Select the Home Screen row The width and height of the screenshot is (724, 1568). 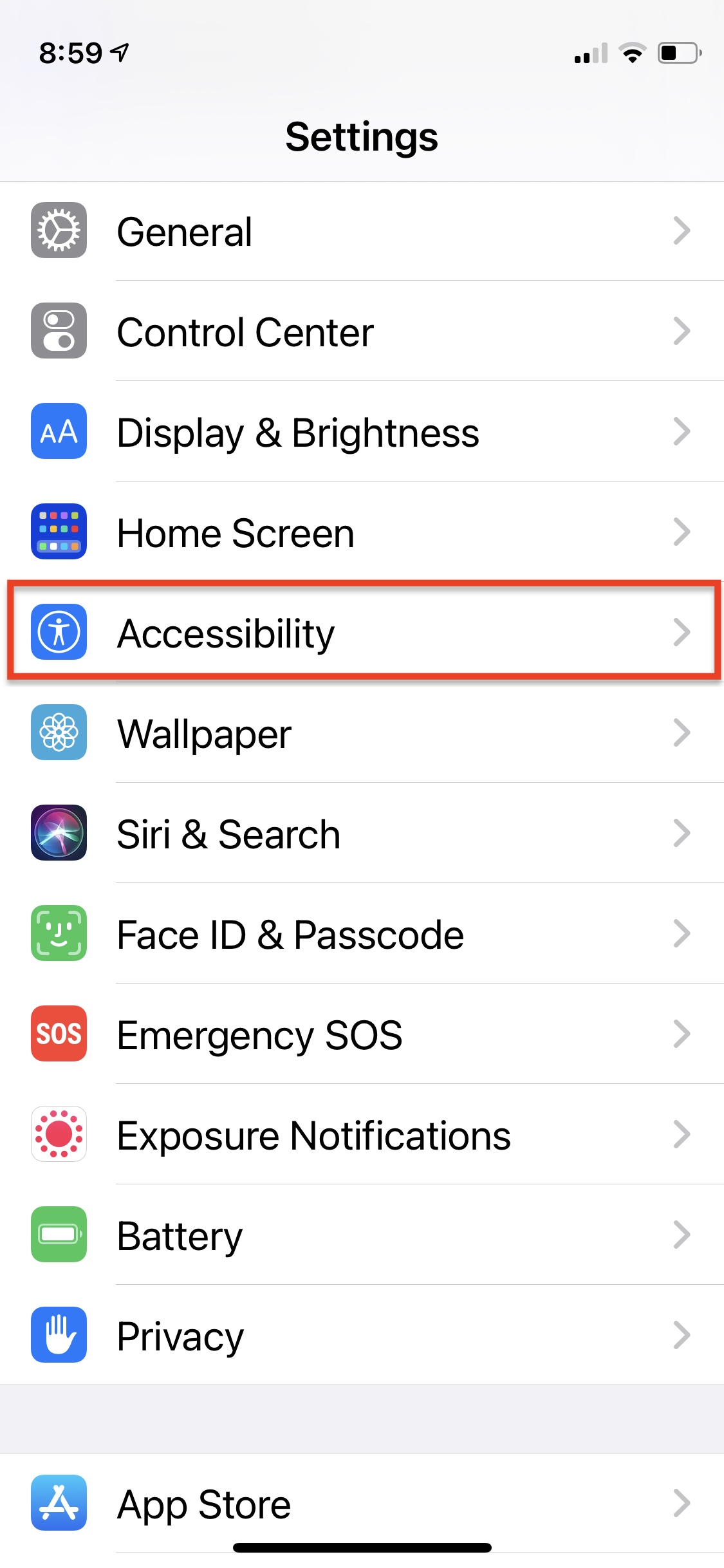(x=362, y=532)
